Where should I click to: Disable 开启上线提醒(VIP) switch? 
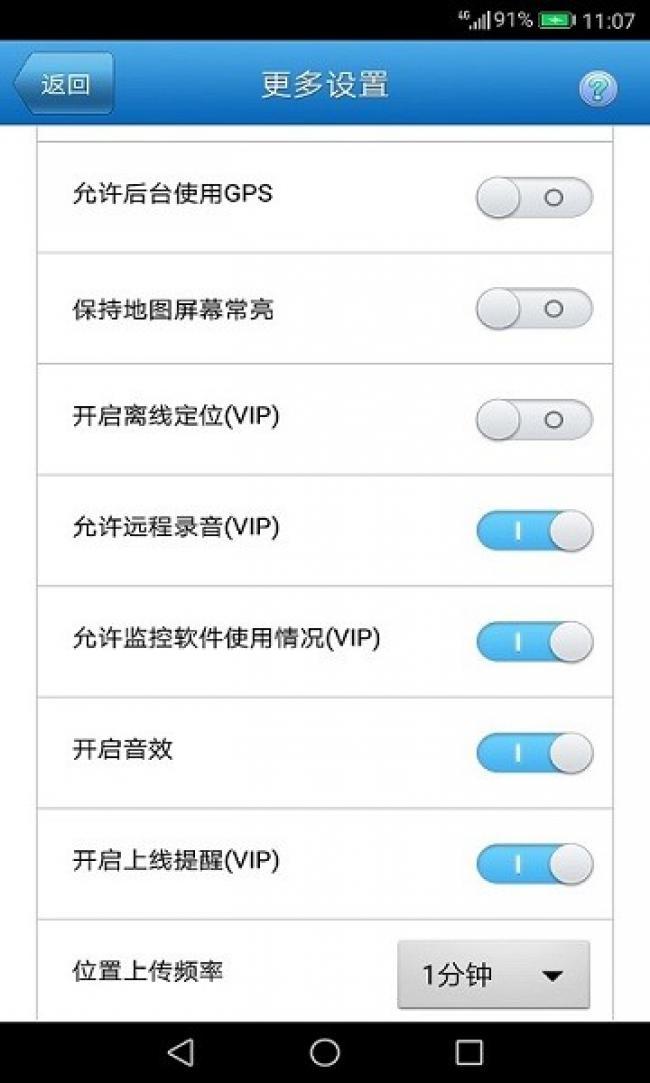click(534, 864)
